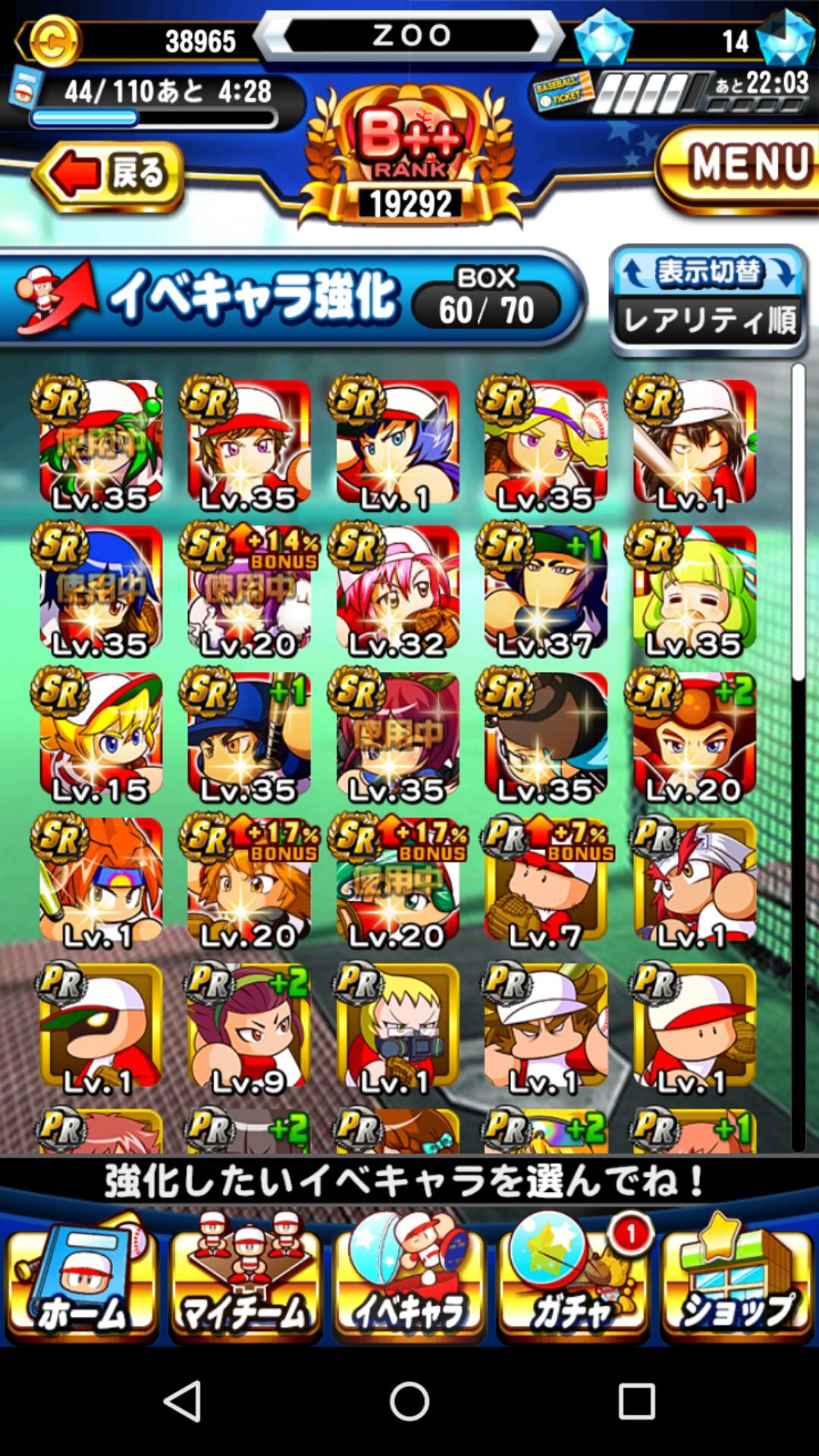Tap the system back navigation button
This screenshot has width=819, height=1456.
(182, 1401)
